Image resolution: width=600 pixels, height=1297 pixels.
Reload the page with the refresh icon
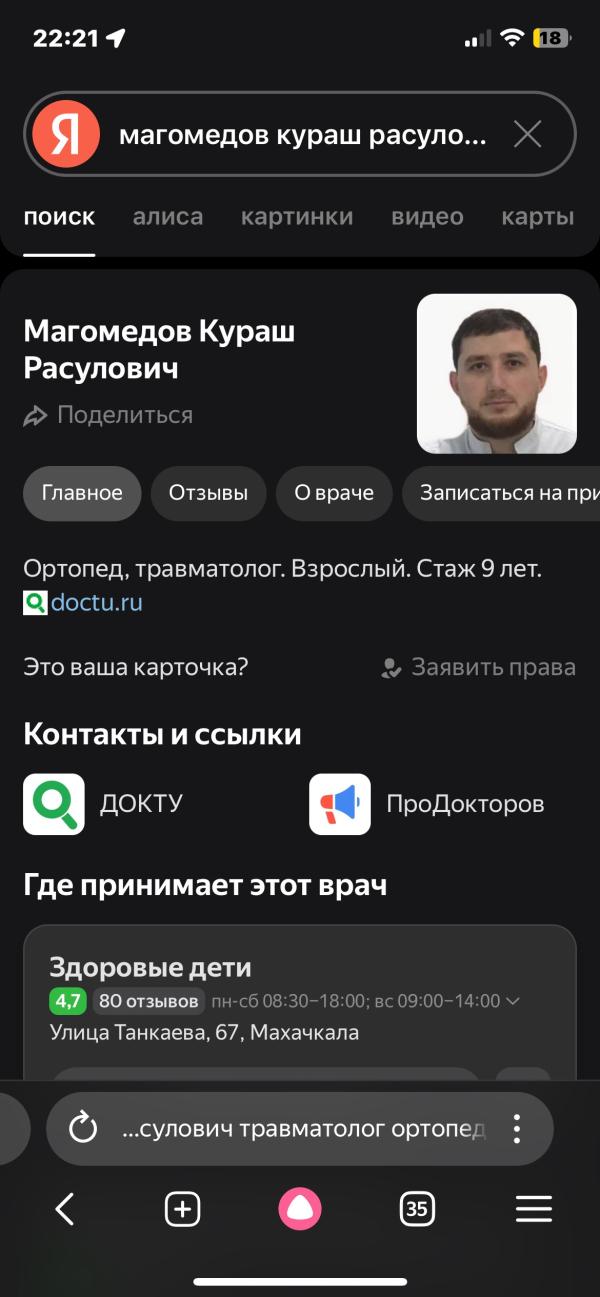tap(82, 1129)
